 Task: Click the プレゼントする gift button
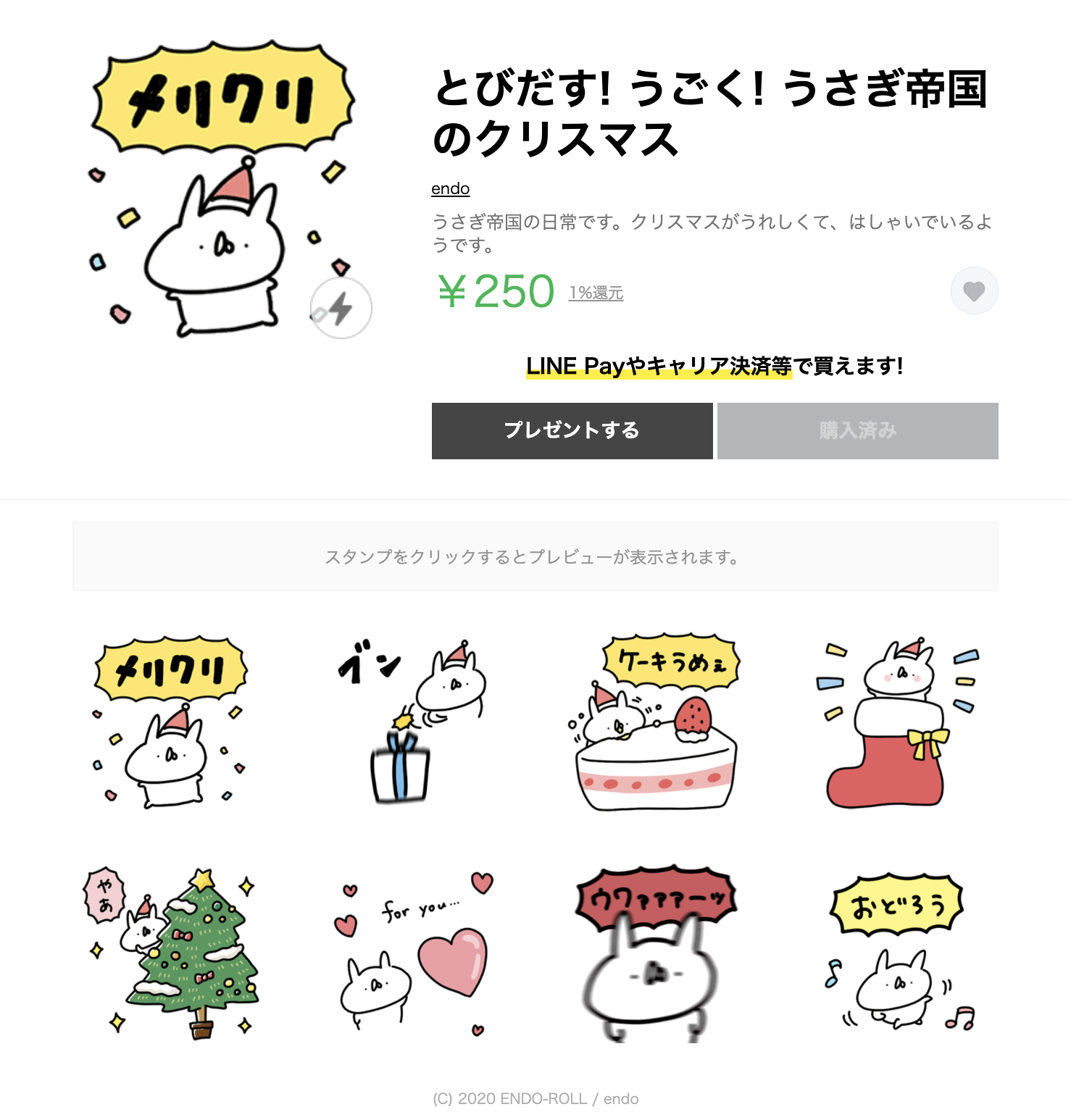point(572,430)
